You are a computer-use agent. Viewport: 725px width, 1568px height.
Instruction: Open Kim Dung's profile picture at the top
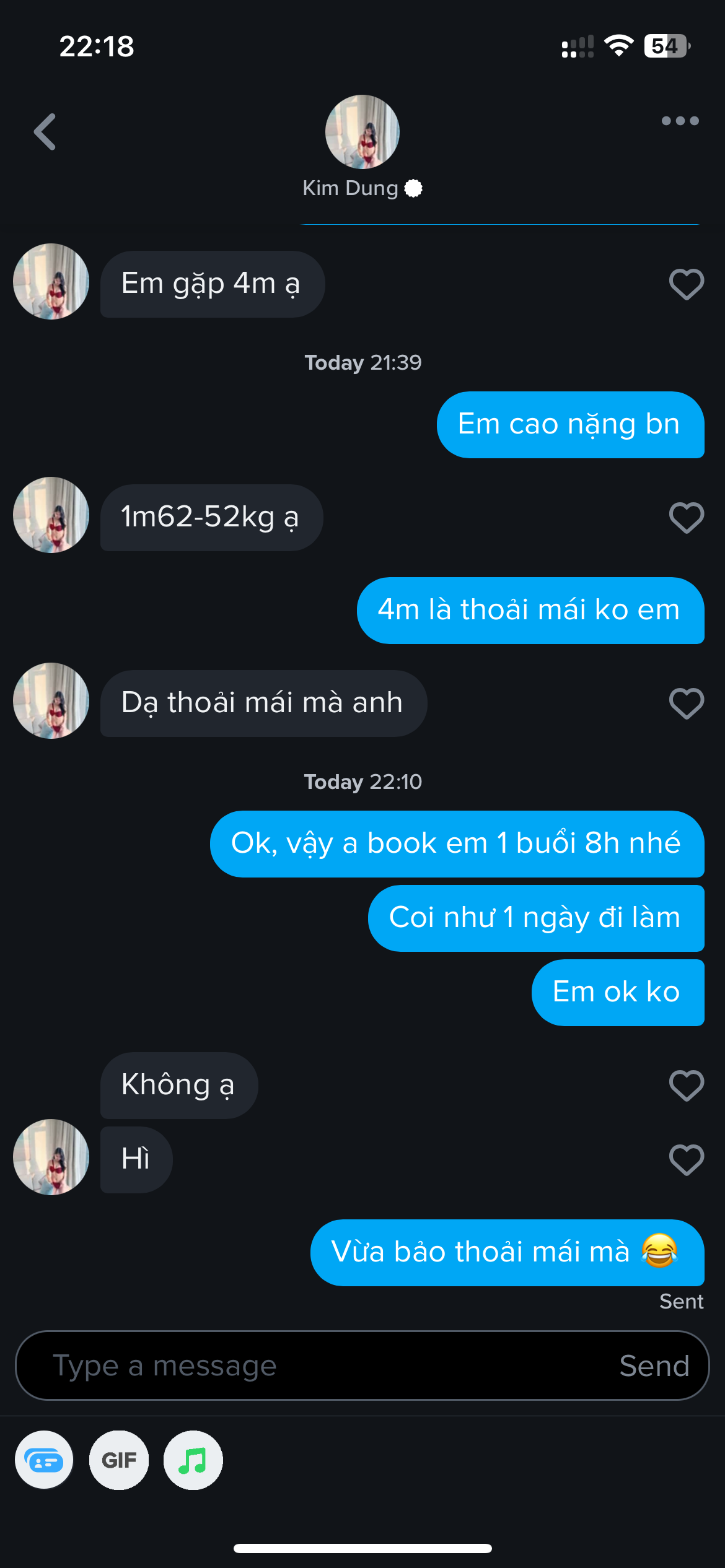coord(362,132)
